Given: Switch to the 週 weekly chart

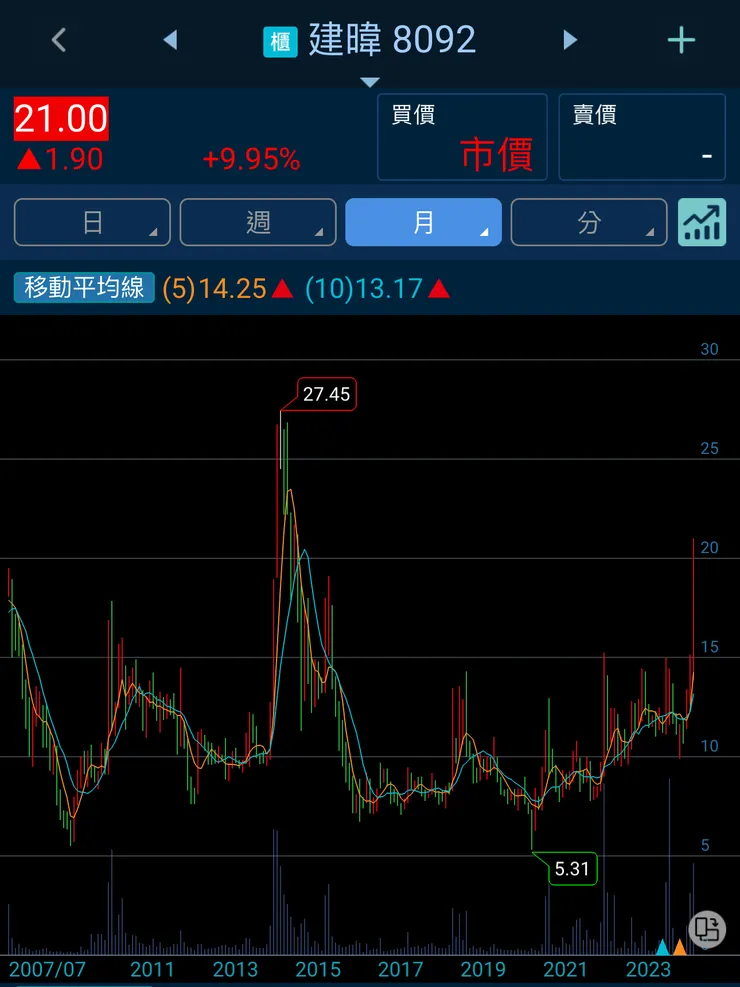Looking at the screenshot, I should click(x=258, y=222).
